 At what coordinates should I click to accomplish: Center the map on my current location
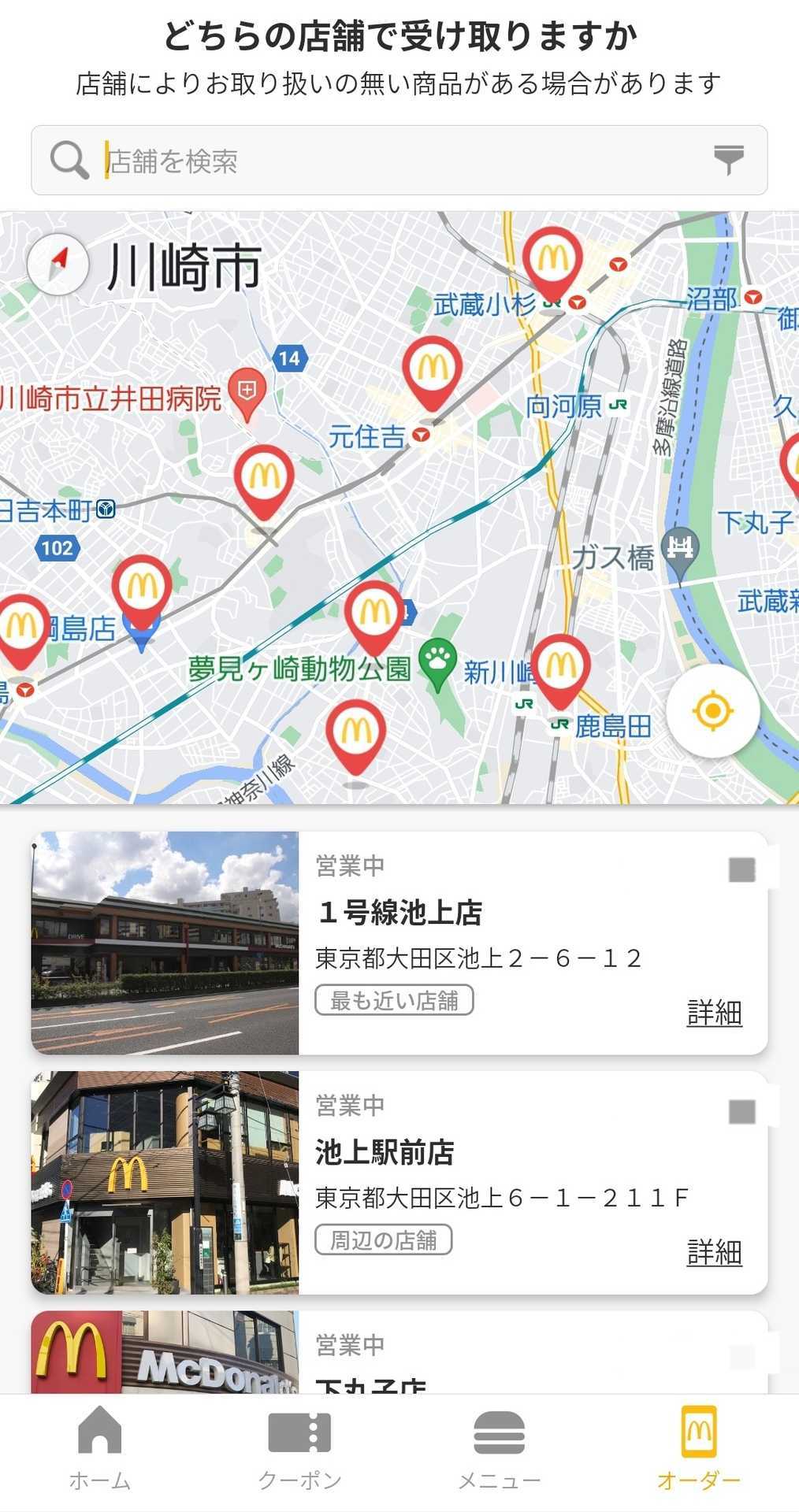(x=712, y=711)
